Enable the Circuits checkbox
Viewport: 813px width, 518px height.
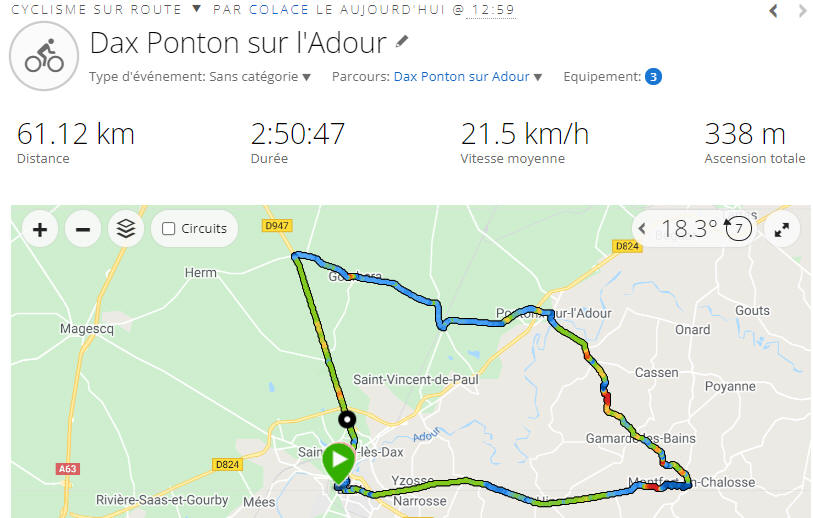(169, 229)
